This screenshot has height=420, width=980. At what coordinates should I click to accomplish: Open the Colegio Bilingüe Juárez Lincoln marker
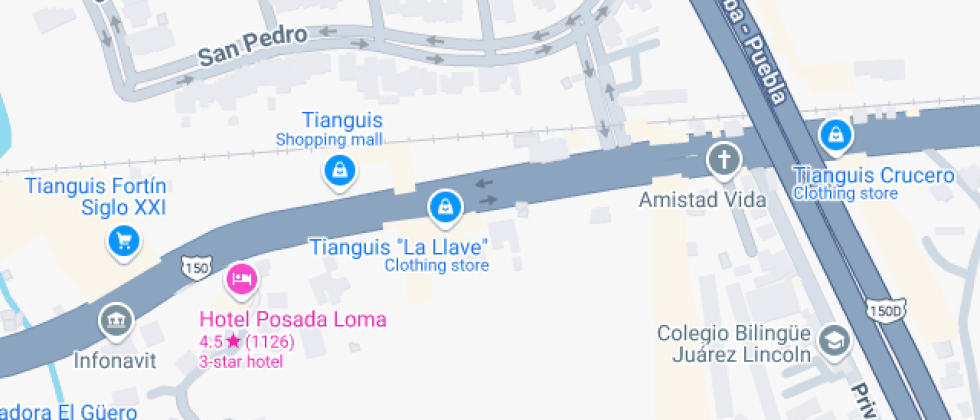click(x=832, y=340)
